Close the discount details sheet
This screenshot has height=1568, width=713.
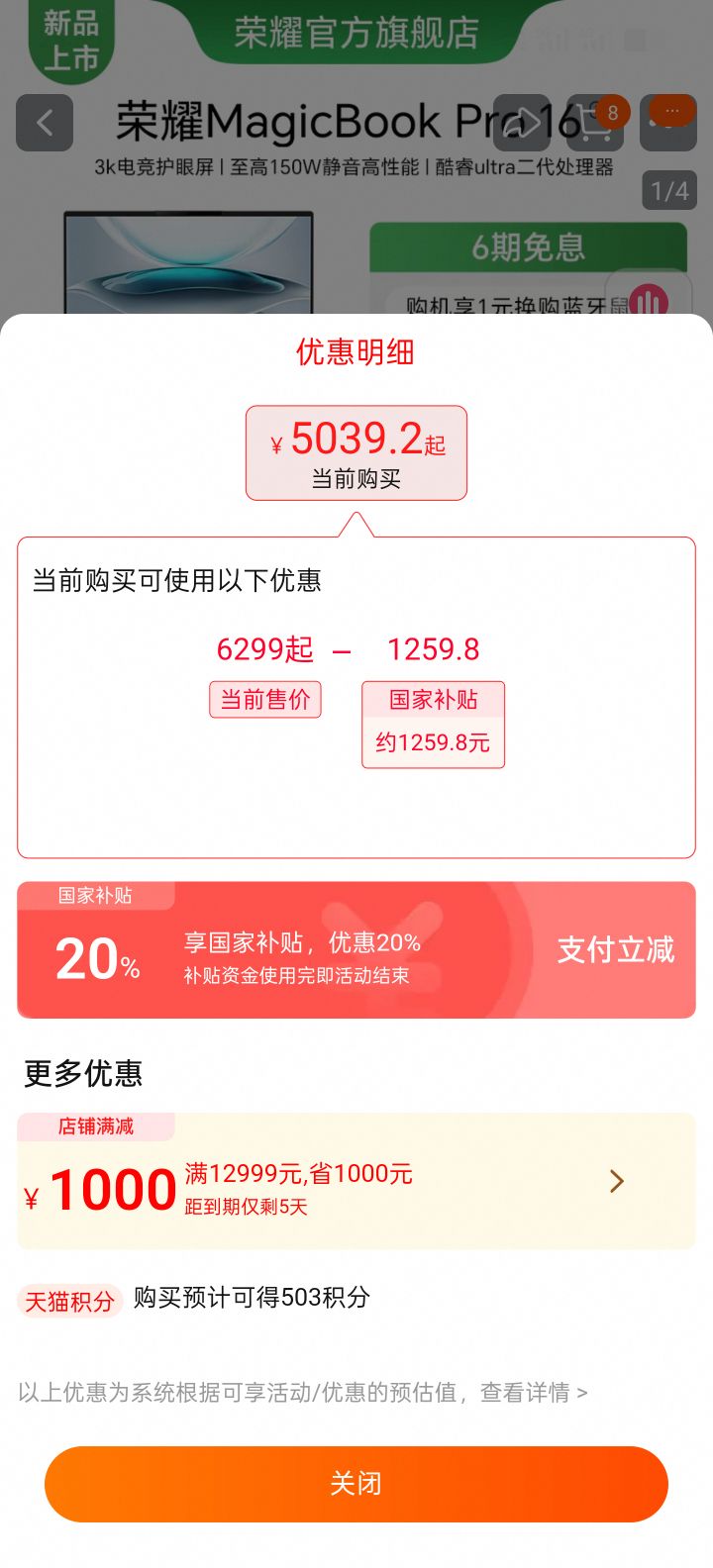click(x=356, y=1483)
